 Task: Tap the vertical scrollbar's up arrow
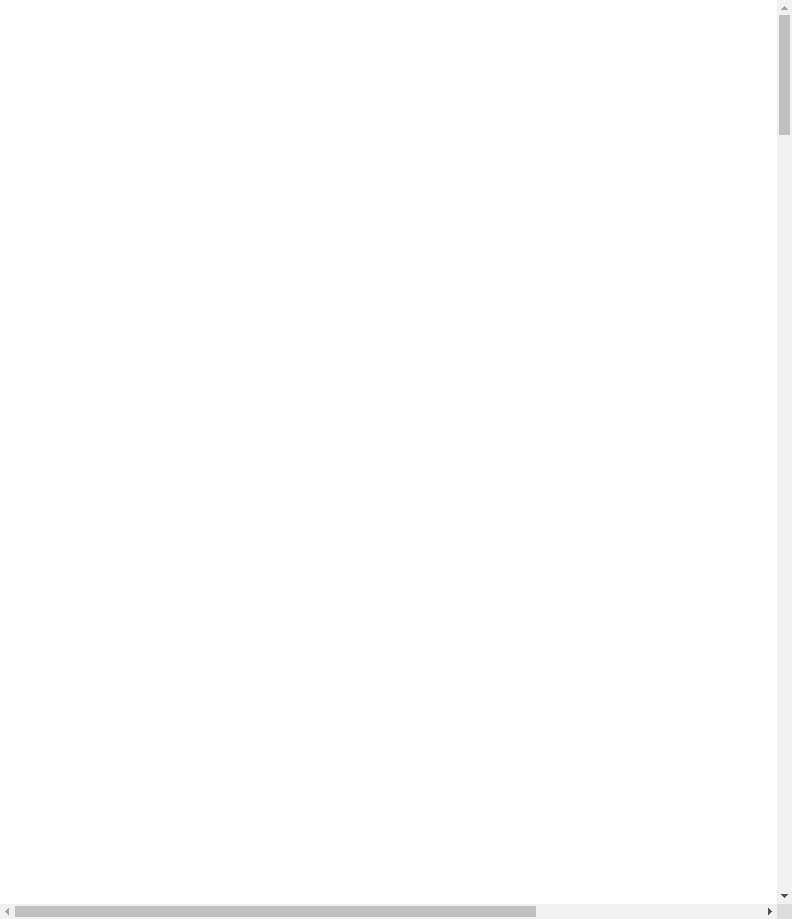tap(784, 7)
